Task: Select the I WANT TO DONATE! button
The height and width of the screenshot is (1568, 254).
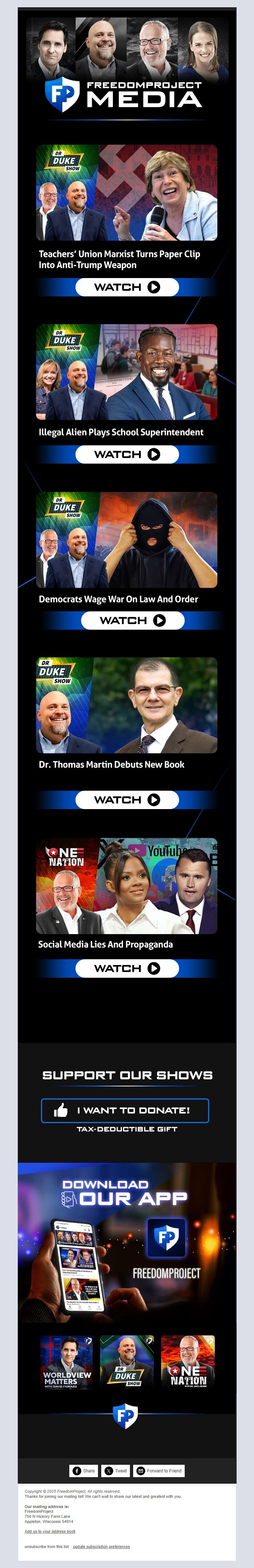Action: [125, 1110]
